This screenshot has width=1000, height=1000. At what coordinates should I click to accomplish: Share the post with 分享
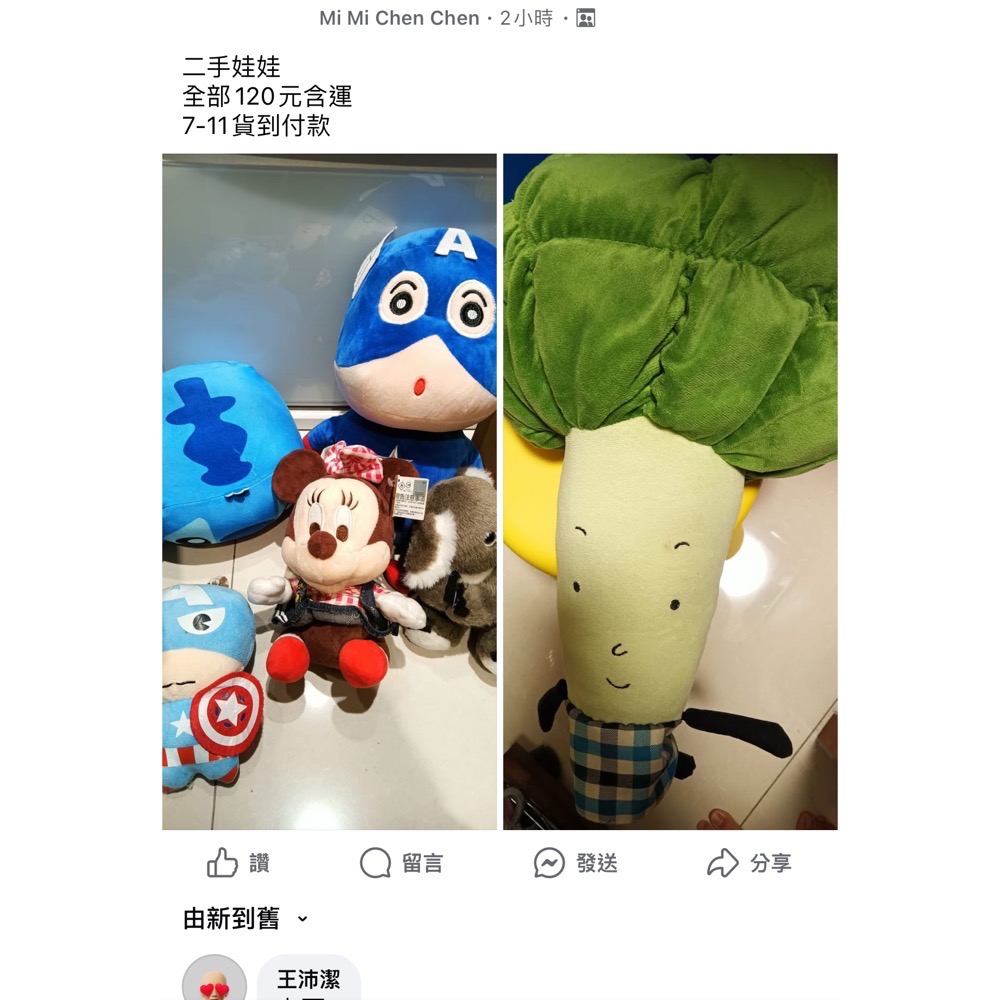(749, 863)
